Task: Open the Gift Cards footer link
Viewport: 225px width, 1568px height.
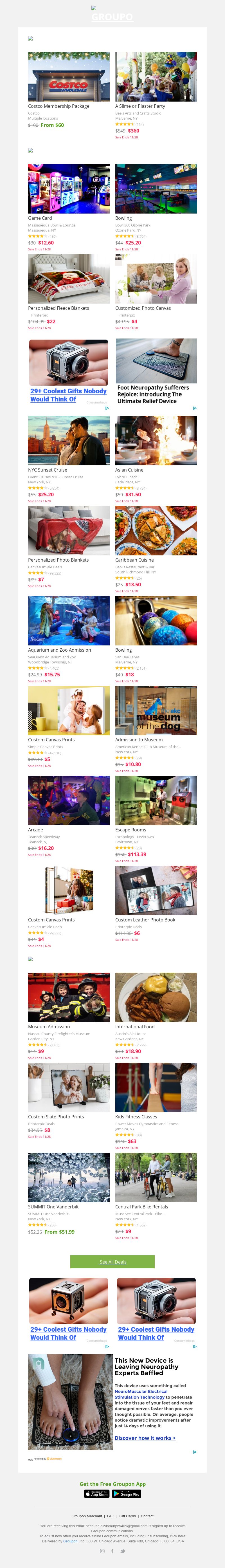Action: pyautogui.click(x=128, y=1516)
